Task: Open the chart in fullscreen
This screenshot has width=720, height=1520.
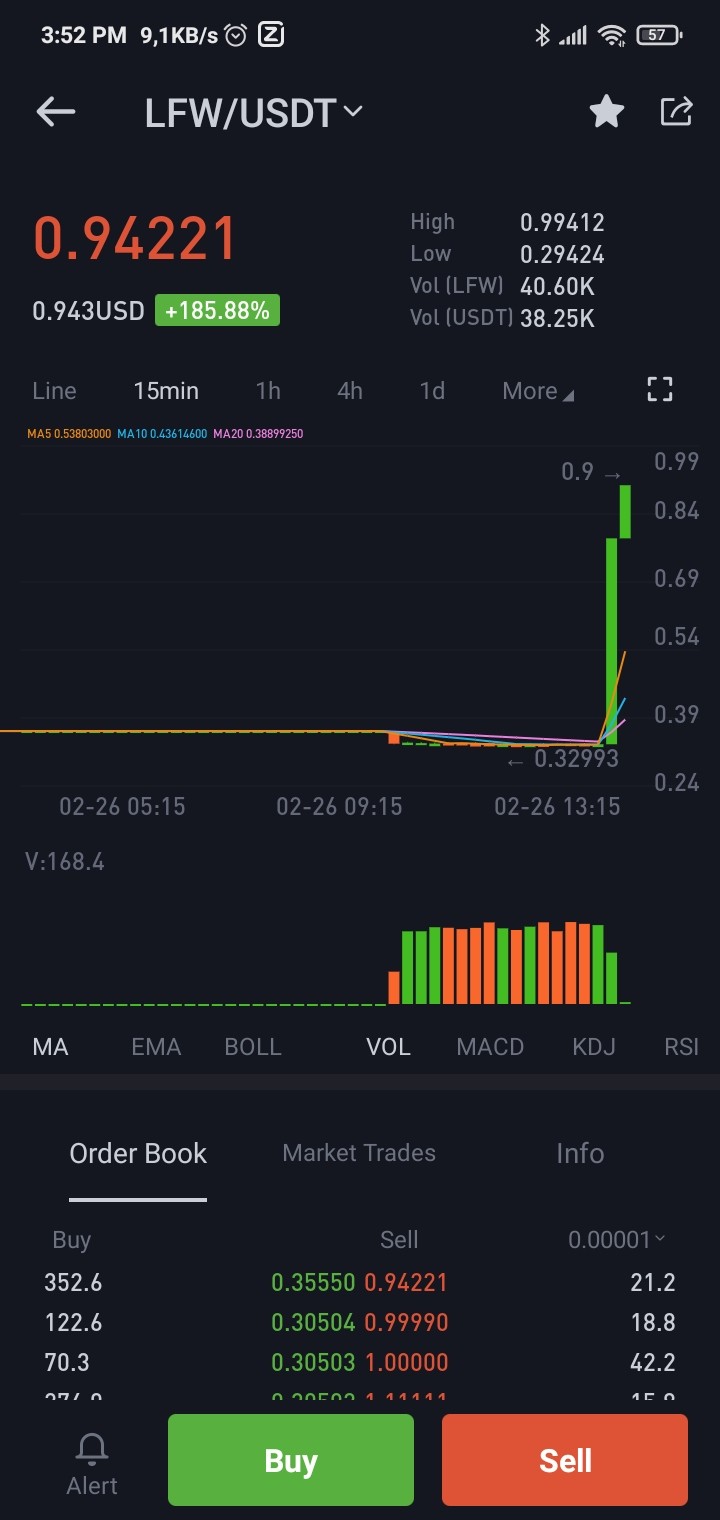Action: tap(660, 390)
